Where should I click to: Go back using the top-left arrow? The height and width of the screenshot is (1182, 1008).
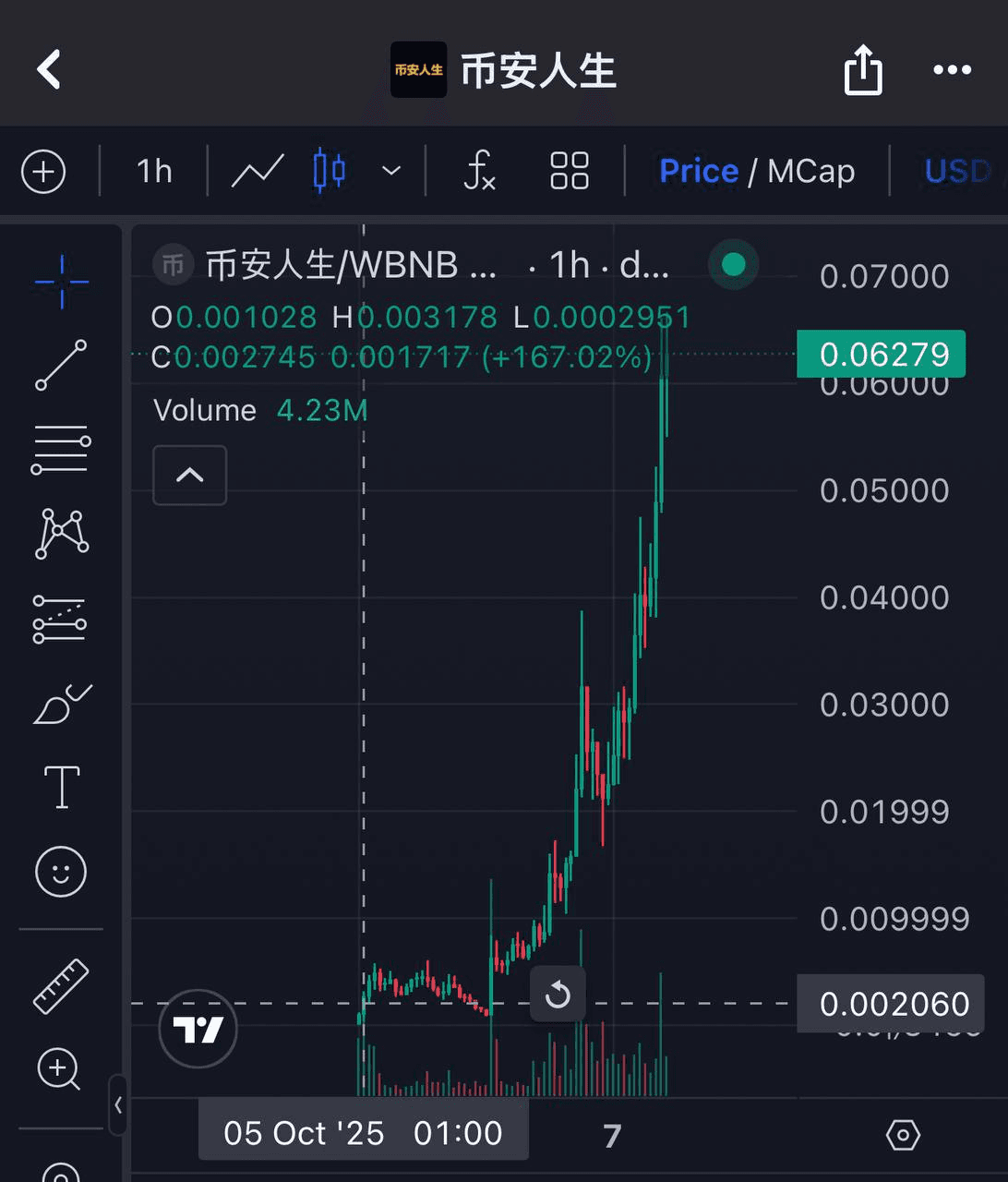(48, 69)
